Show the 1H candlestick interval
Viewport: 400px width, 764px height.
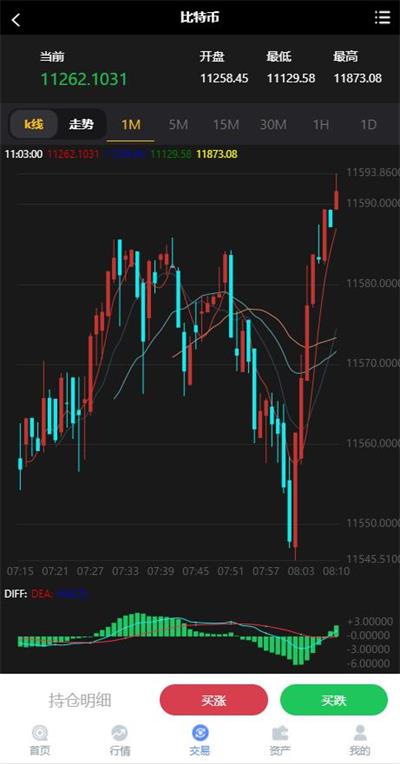(x=321, y=125)
